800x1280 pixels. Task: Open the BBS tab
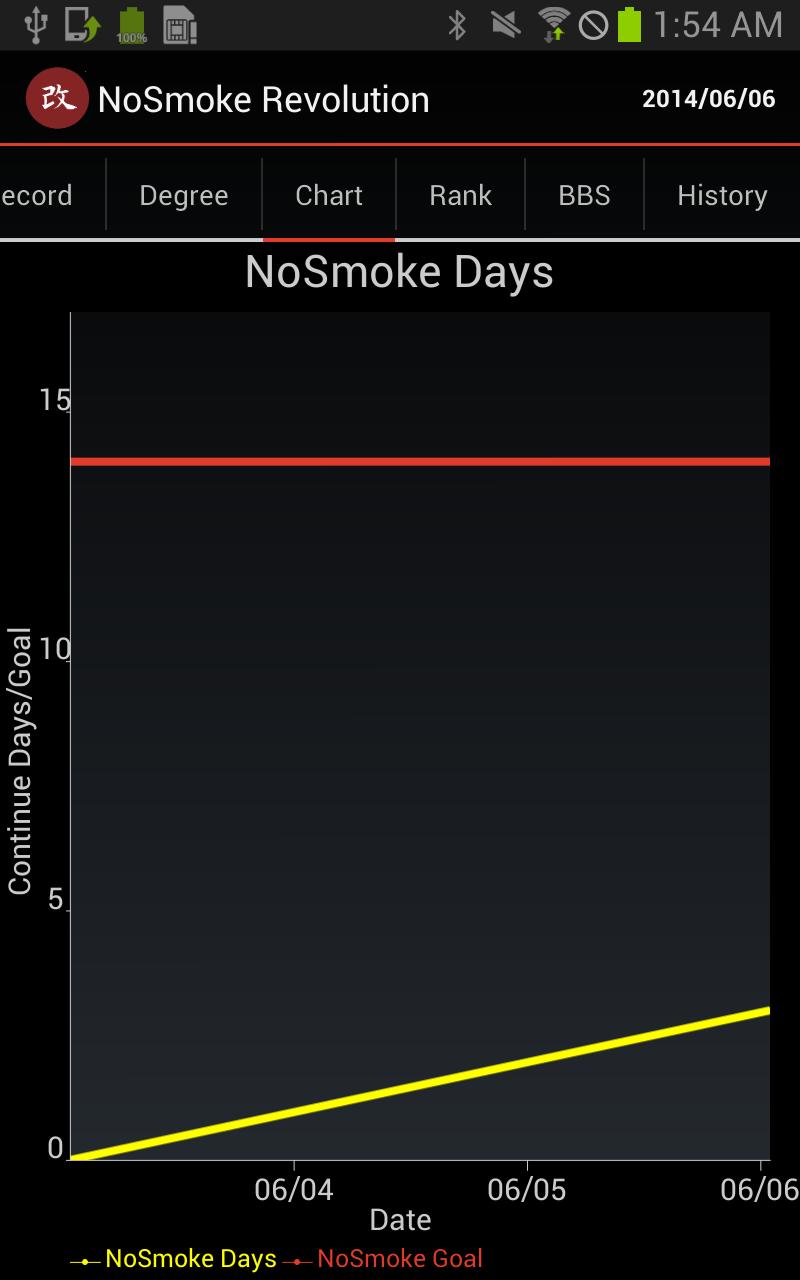click(x=584, y=195)
